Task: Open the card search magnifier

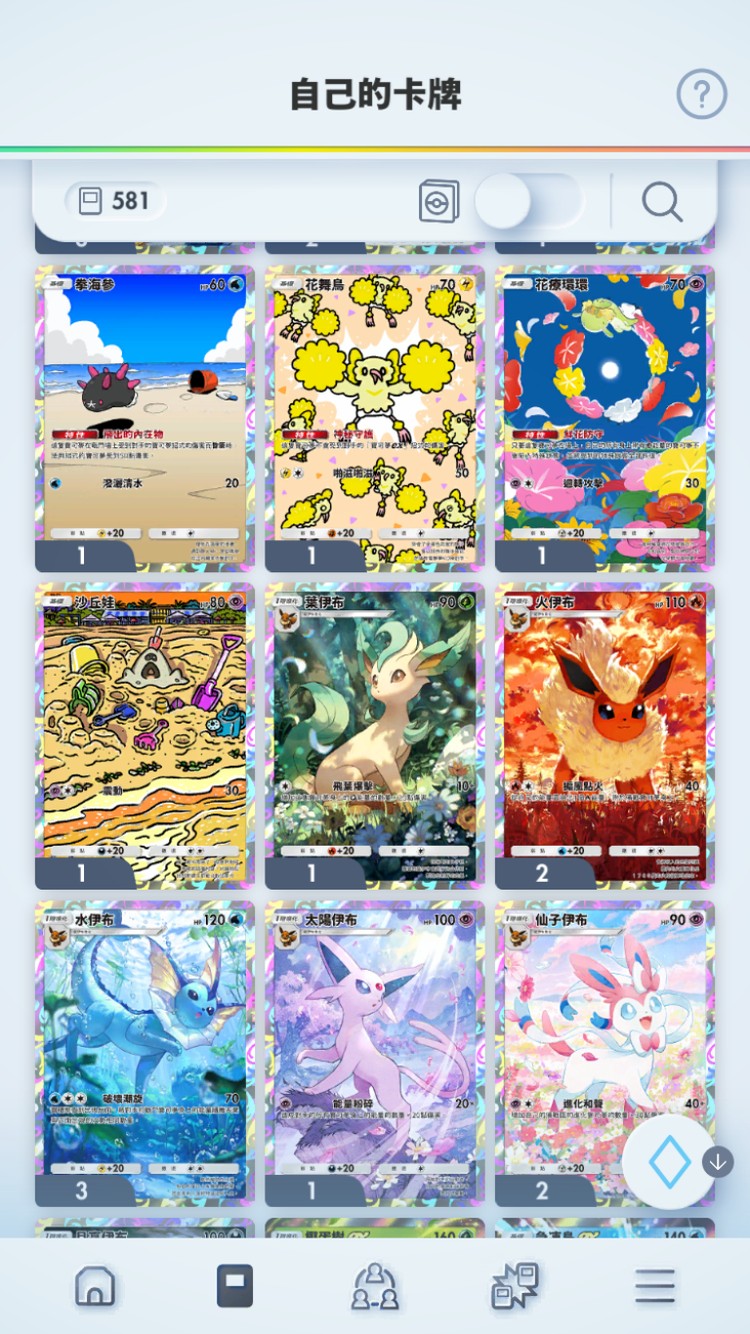Action: point(662,202)
